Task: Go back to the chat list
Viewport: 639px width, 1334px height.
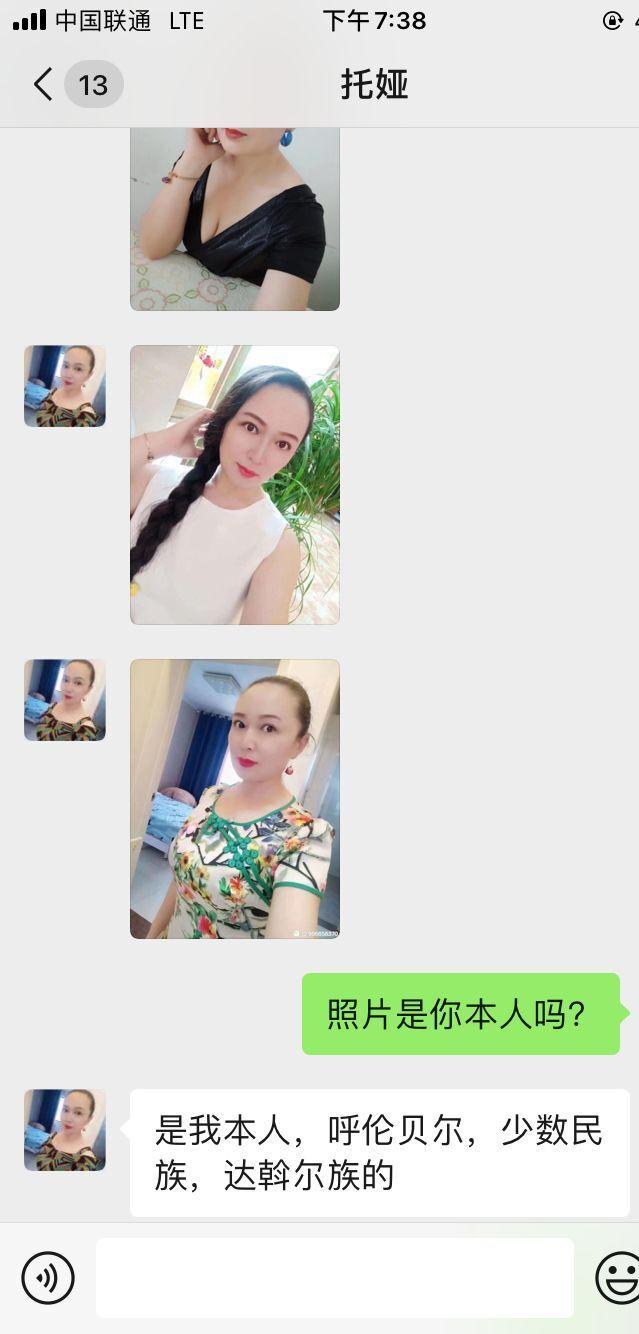Action: [x=43, y=85]
